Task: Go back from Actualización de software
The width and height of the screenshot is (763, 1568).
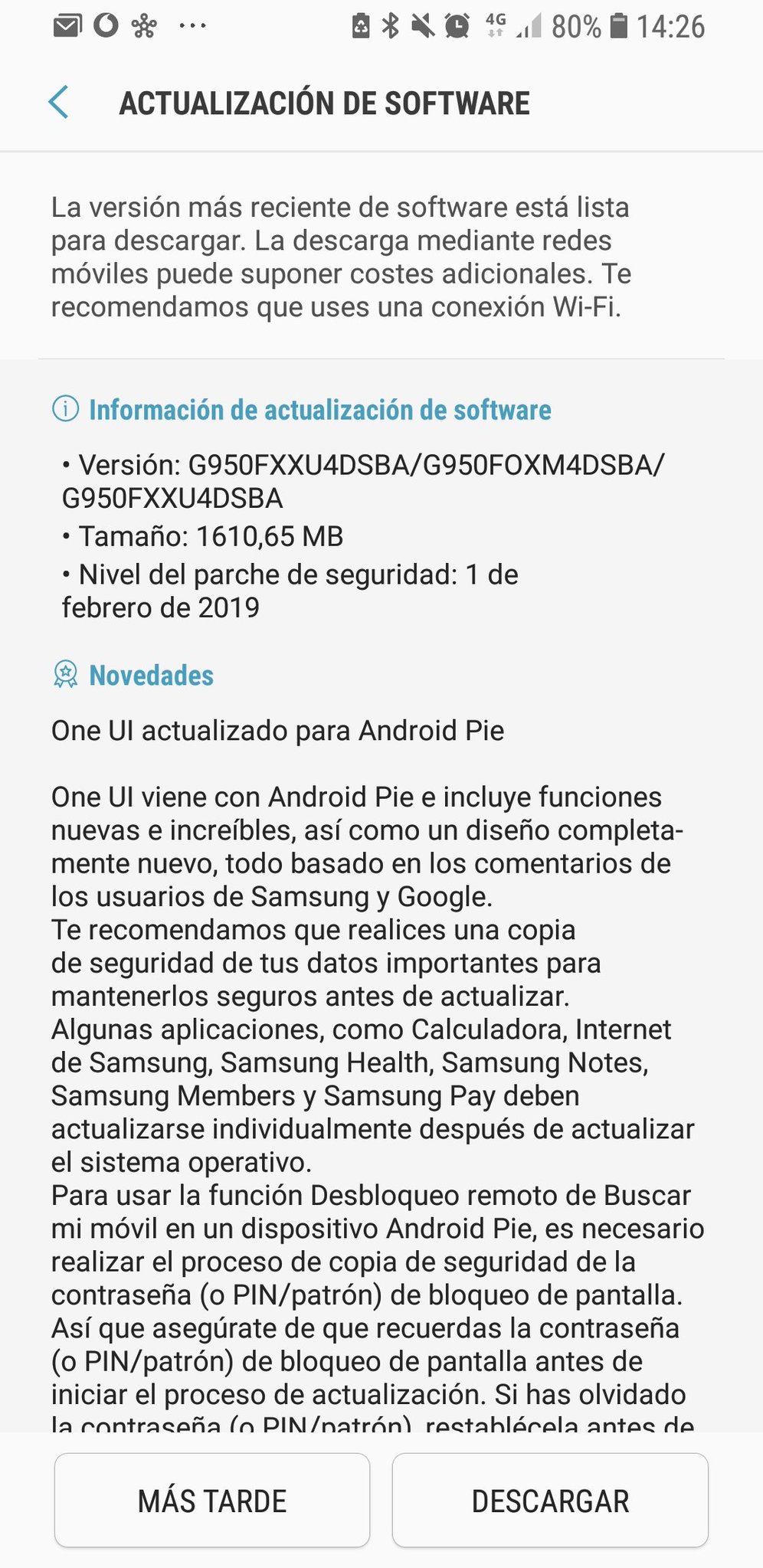Action: click(59, 102)
